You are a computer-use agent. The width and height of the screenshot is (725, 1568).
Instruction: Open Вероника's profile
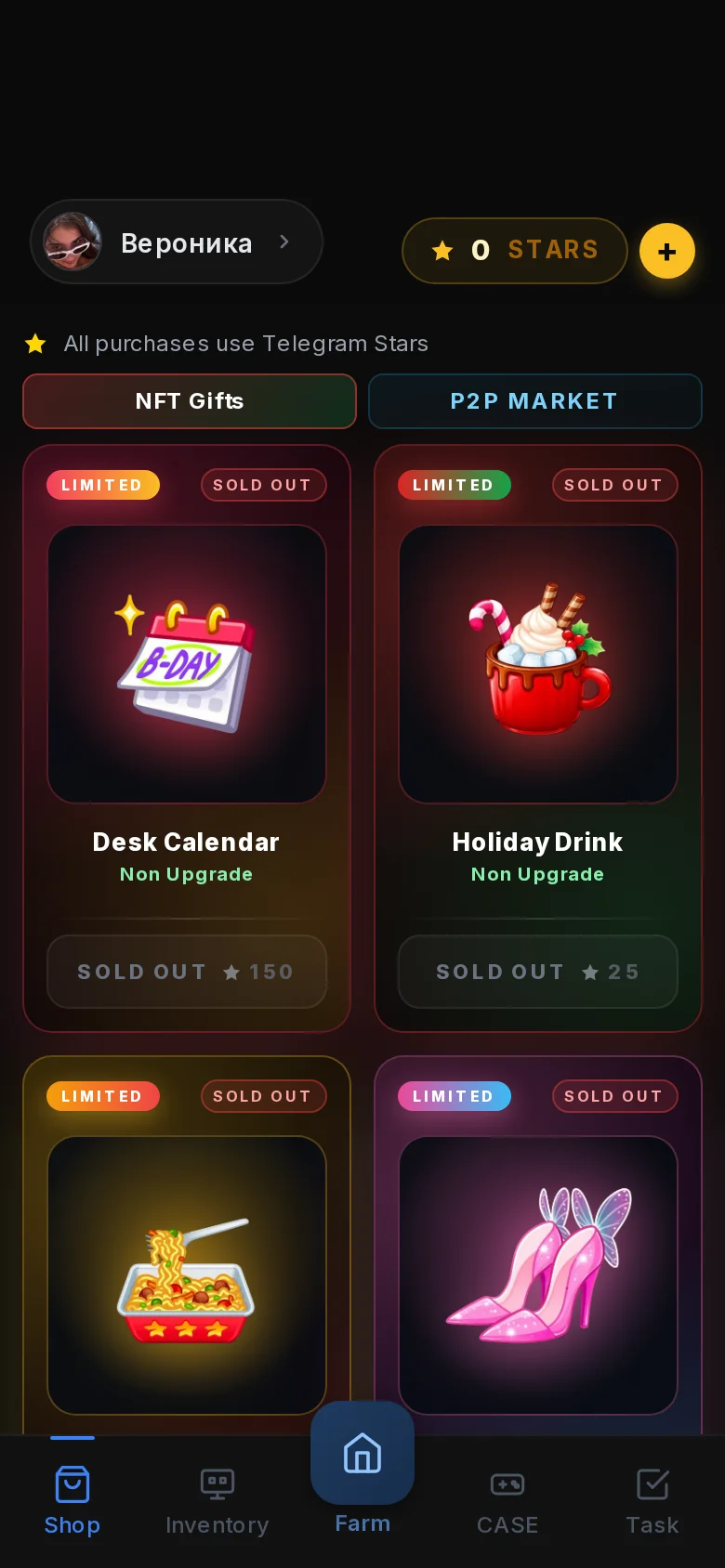click(x=177, y=242)
